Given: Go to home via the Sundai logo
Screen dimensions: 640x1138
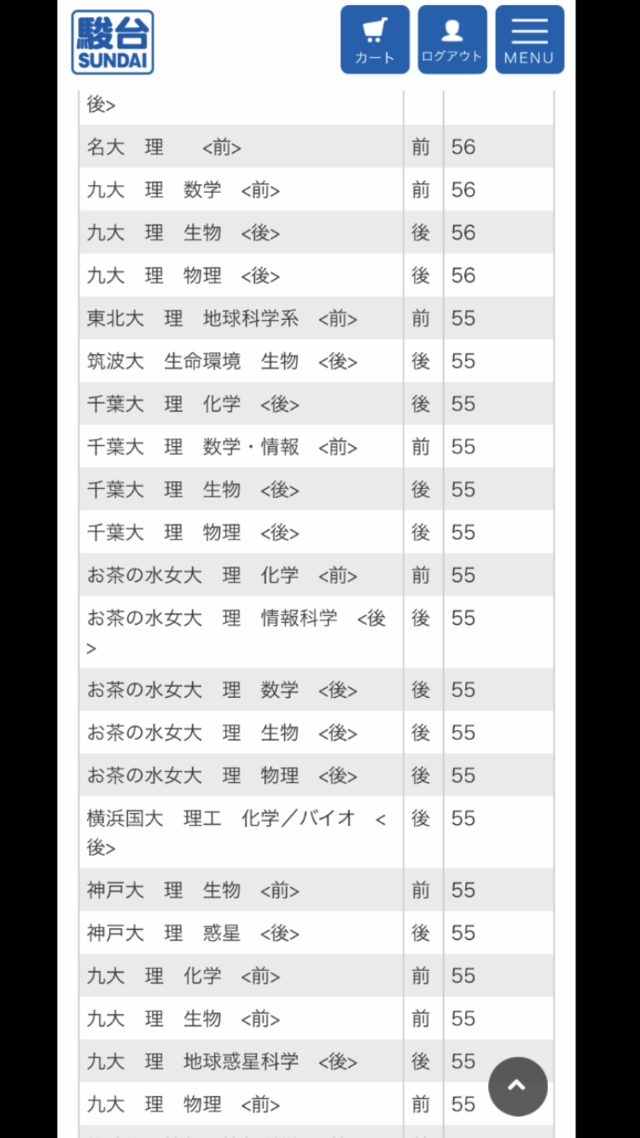Looking at the screenshot, I should (x=112, y=42).
